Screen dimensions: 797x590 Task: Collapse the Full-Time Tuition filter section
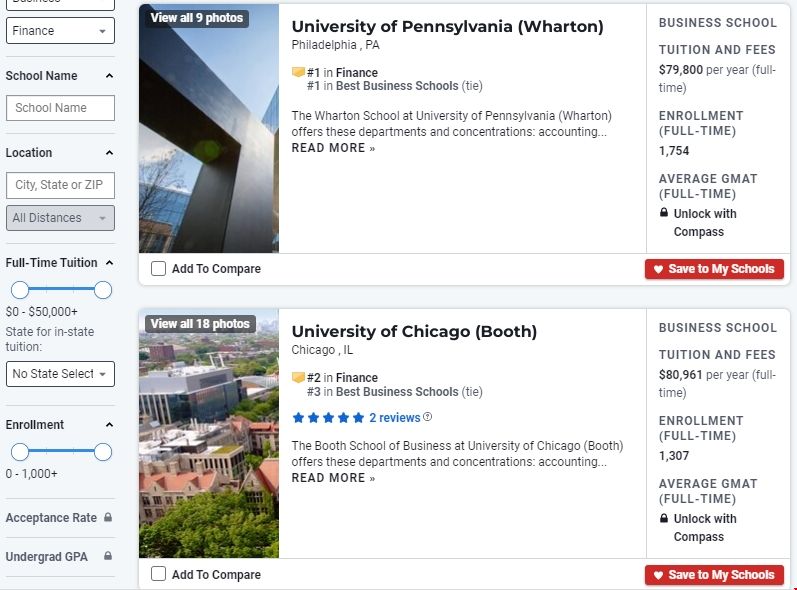point(109,263)
